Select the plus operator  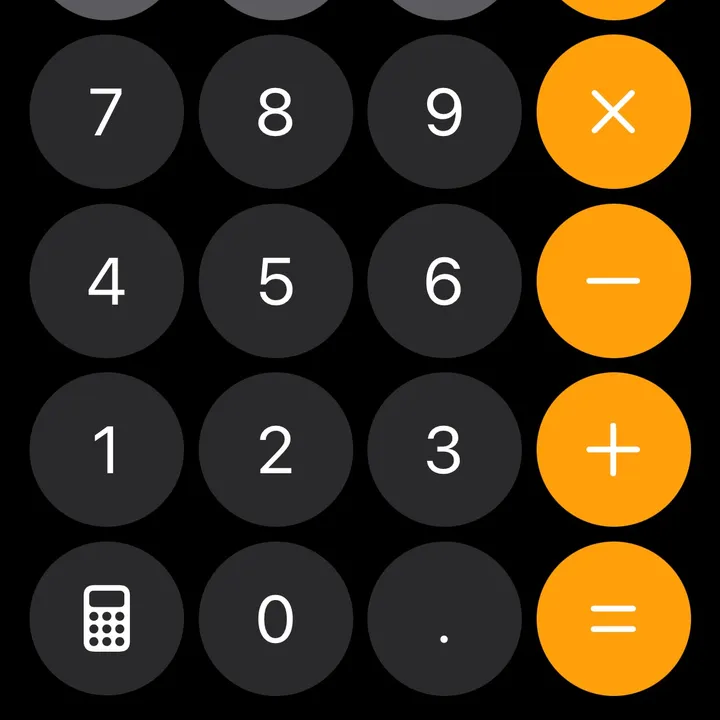(x=614, y=450)
